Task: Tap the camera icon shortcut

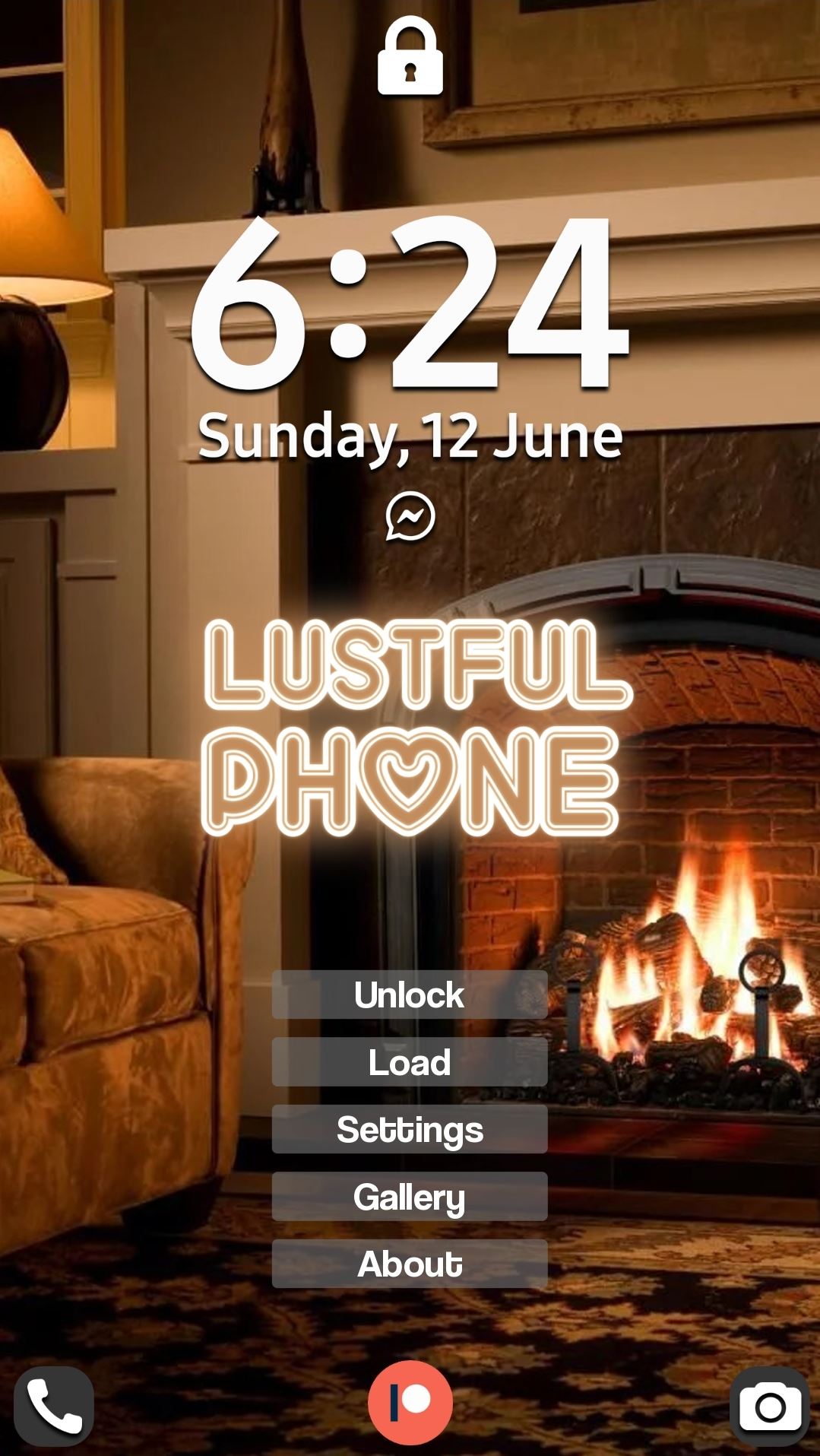Action: pos(769,1407)
